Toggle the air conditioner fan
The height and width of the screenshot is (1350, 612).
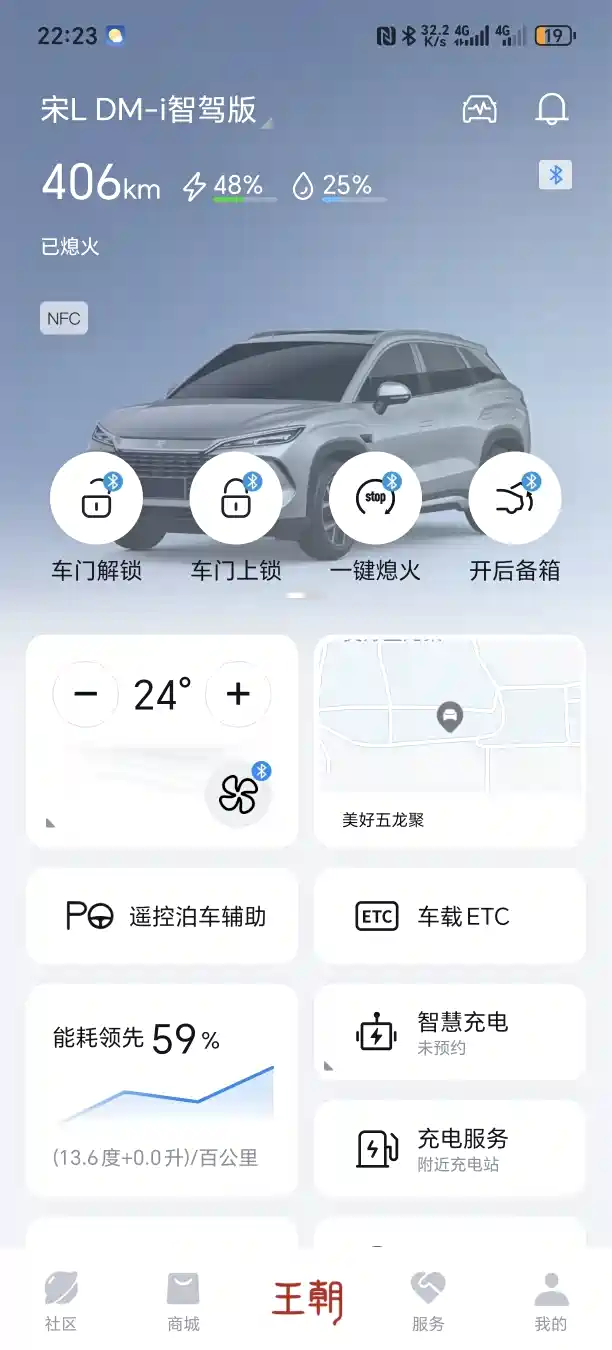238,794
